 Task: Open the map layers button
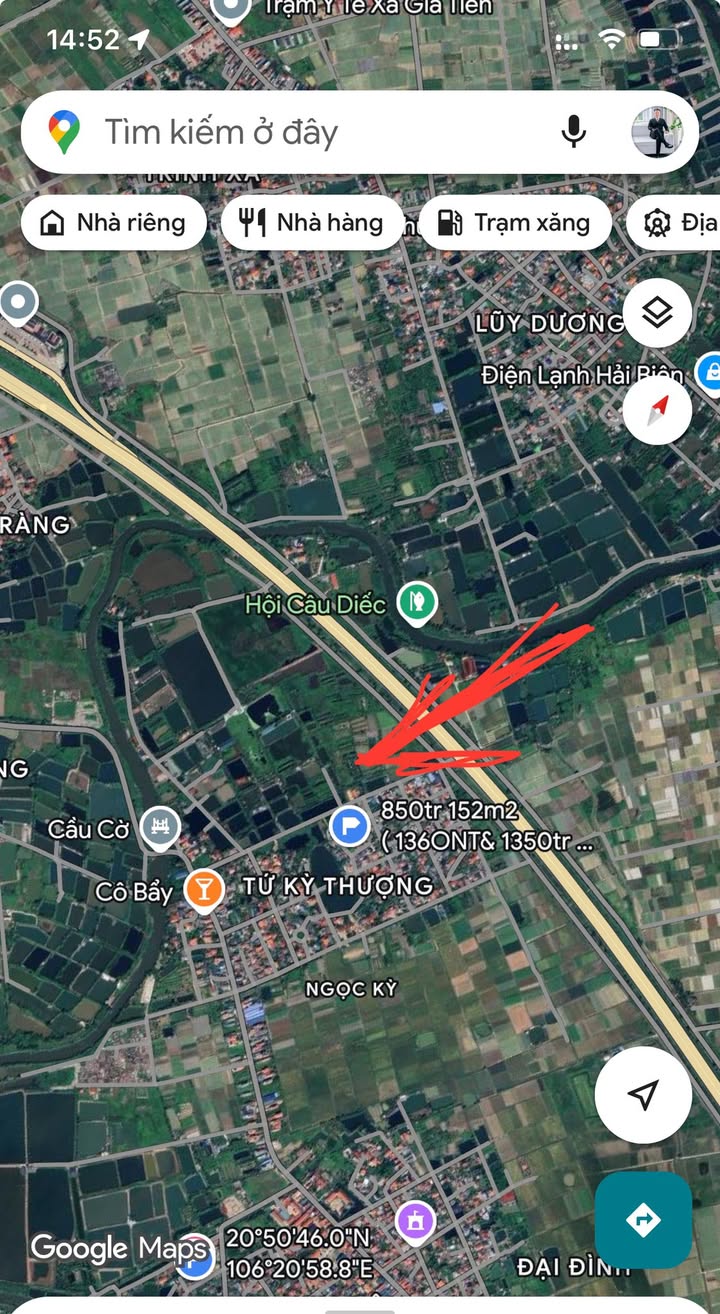pos(656,314)
